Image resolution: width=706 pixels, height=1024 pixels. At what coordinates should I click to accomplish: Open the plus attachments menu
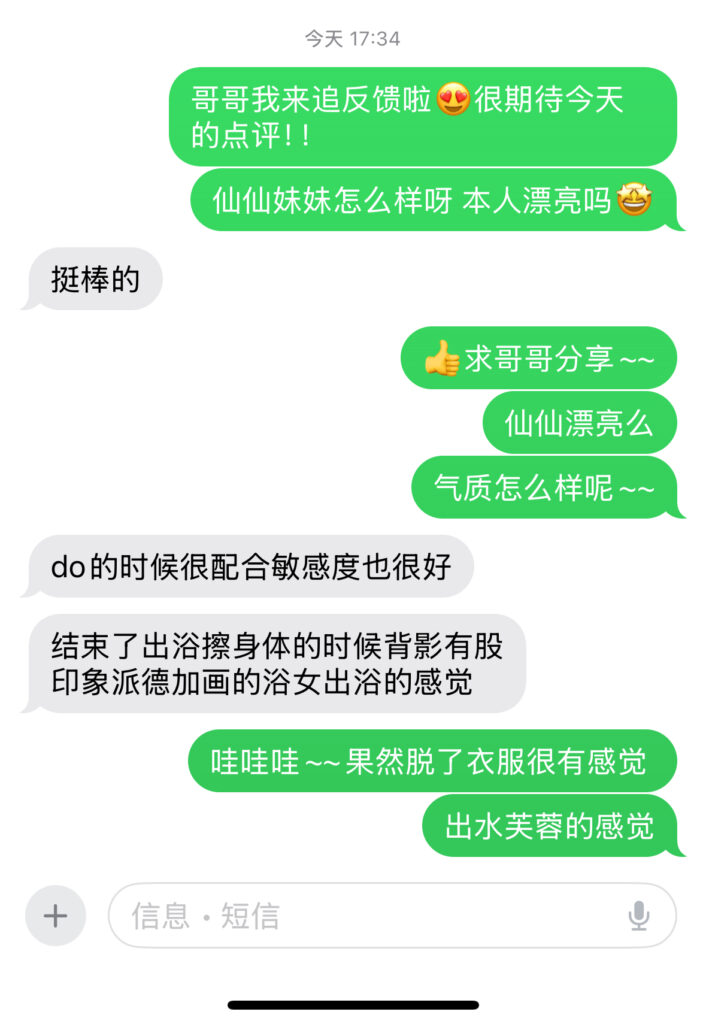pos(55,915)
